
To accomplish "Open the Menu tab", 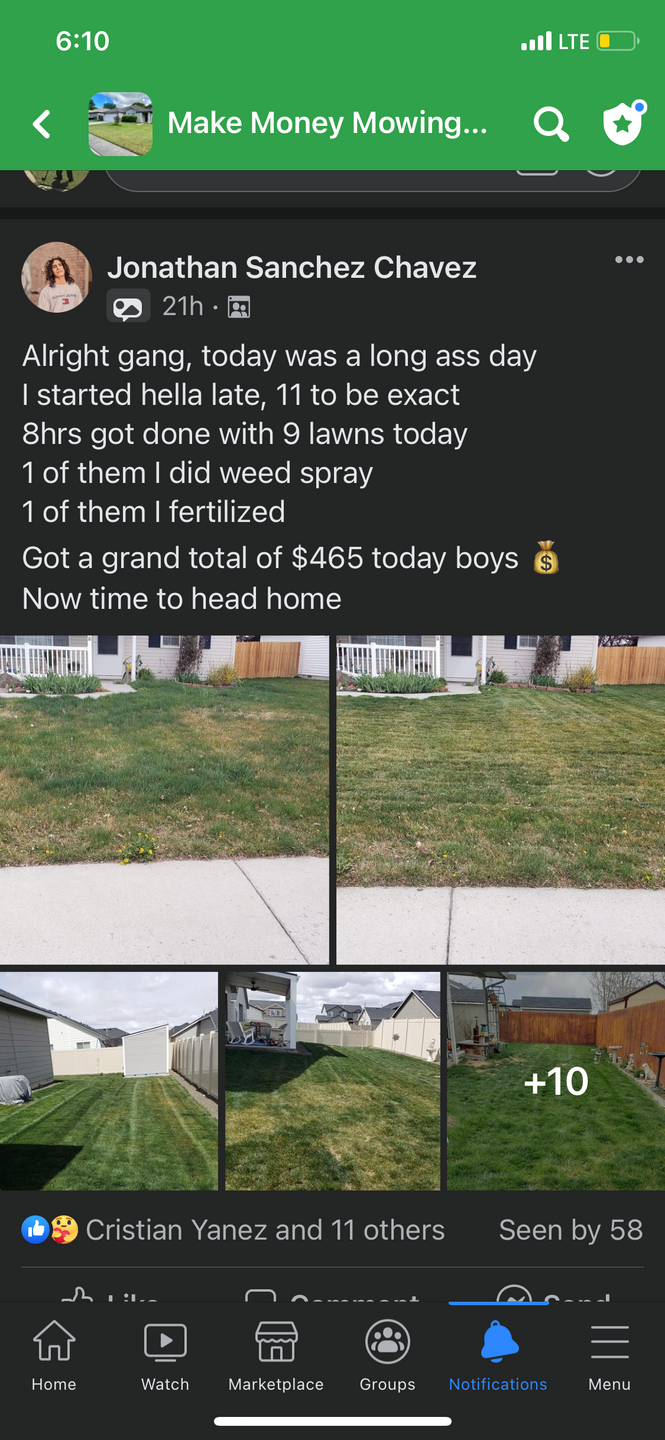I will [x=609, y=1356].
